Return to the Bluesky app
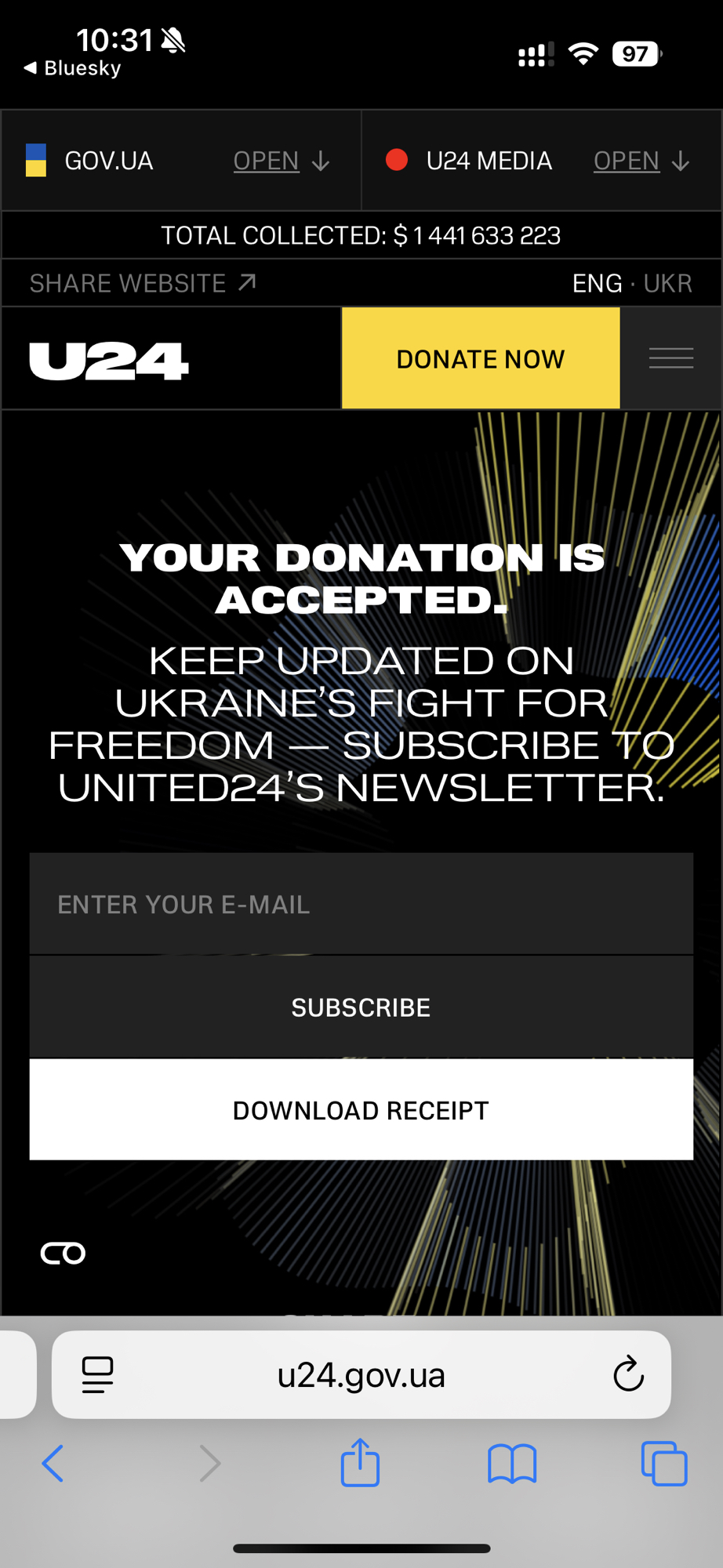 coord(73,68)
